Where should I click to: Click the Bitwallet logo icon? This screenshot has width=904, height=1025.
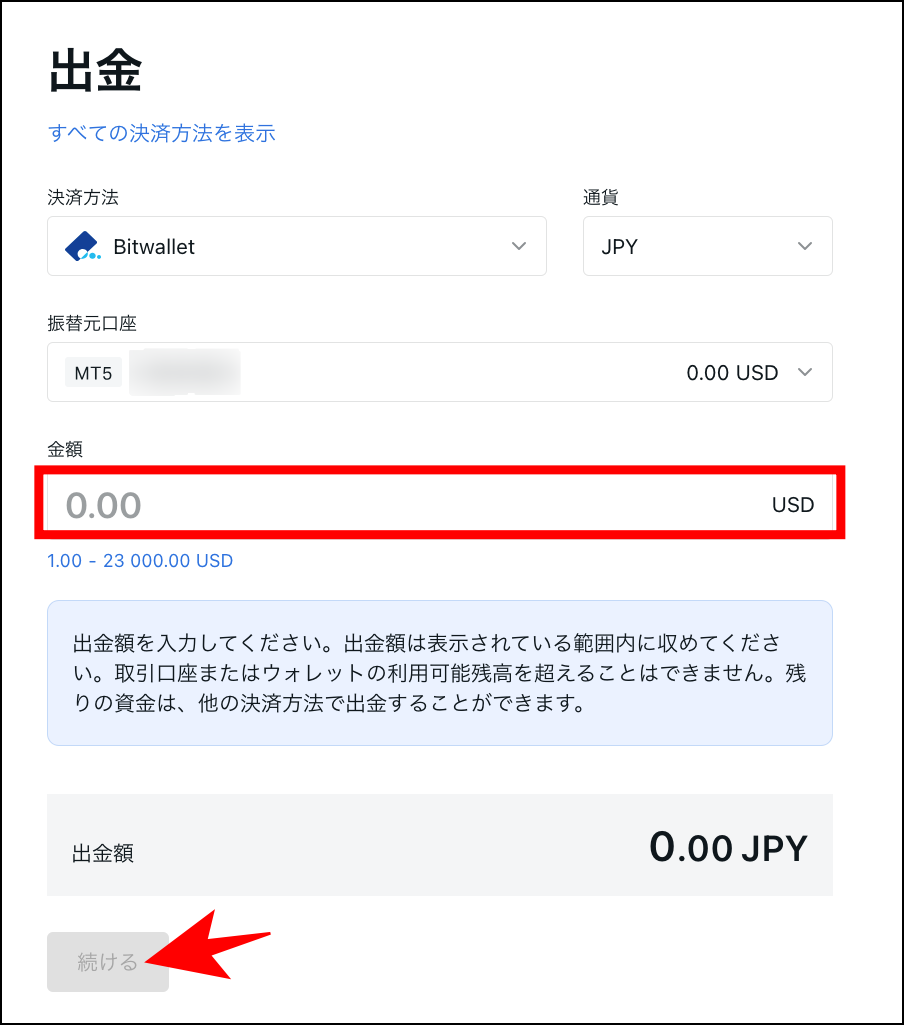tap(79, 246)
